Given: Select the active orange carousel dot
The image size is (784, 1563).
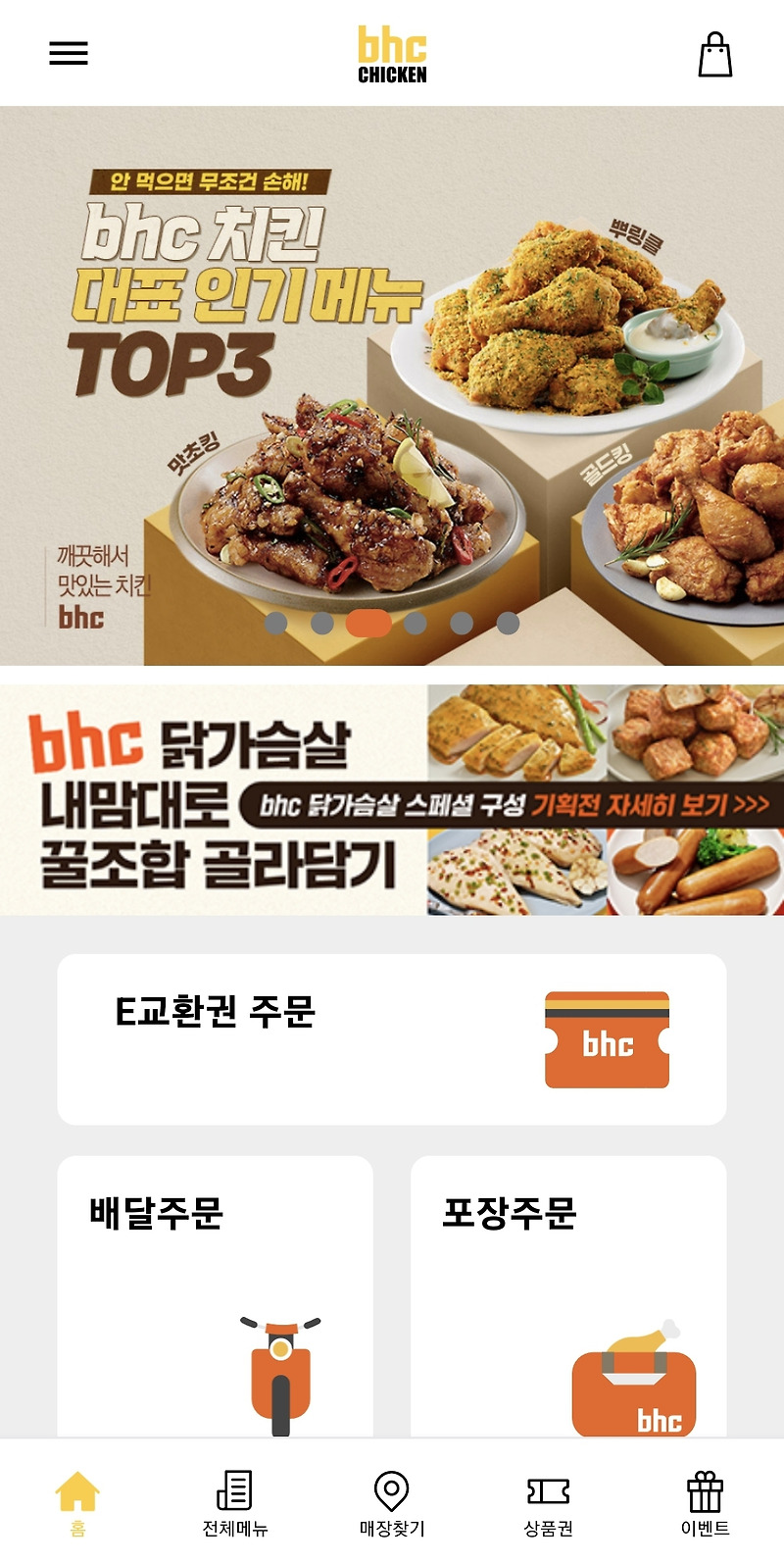Looking at the screenshot, I should click(367, 623).
